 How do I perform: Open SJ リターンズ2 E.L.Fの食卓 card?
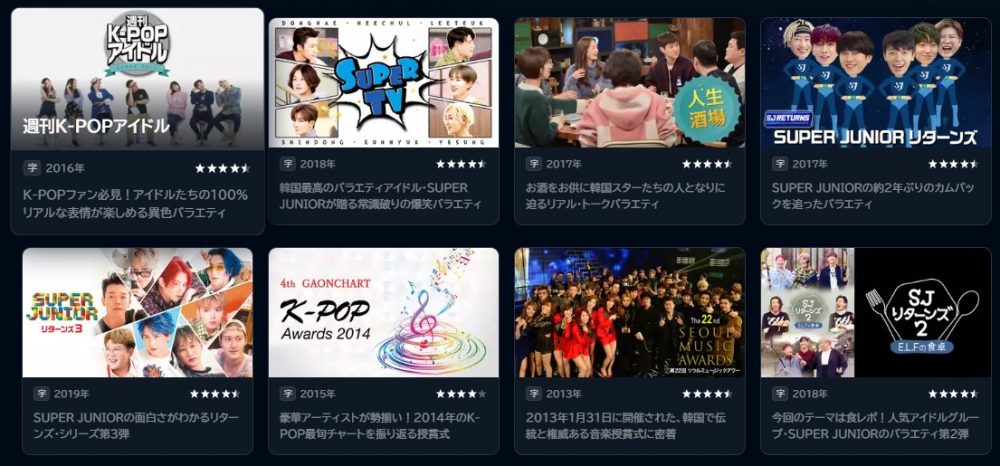pyautogui.click(x=875, y=313)
